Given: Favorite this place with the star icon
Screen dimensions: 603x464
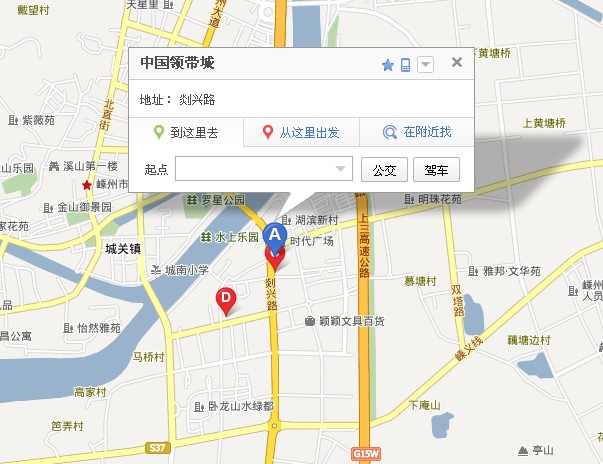Looking at the screenshot, I should point(388,65).
